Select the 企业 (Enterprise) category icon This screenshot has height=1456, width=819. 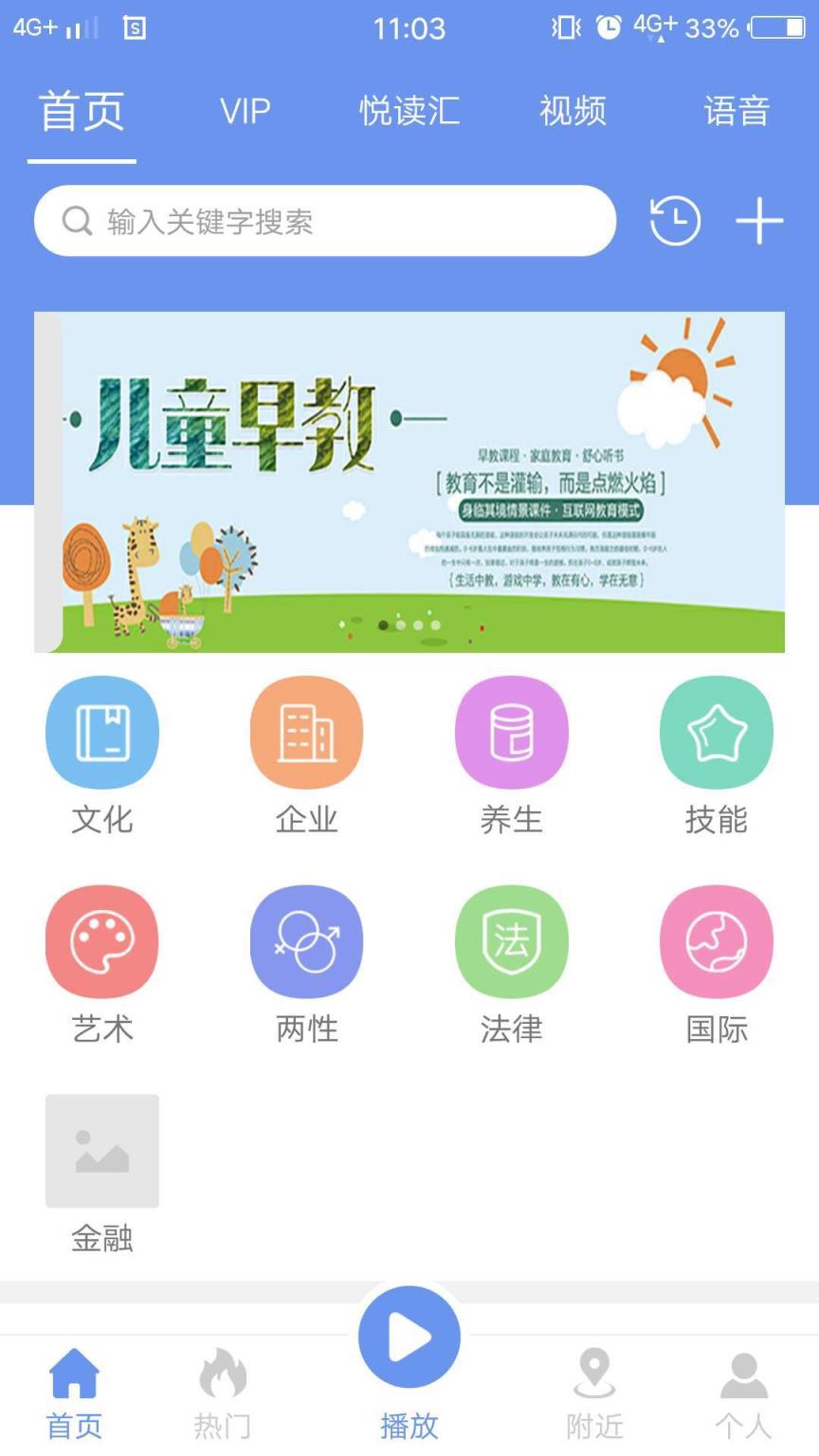[x=307, y=732]
